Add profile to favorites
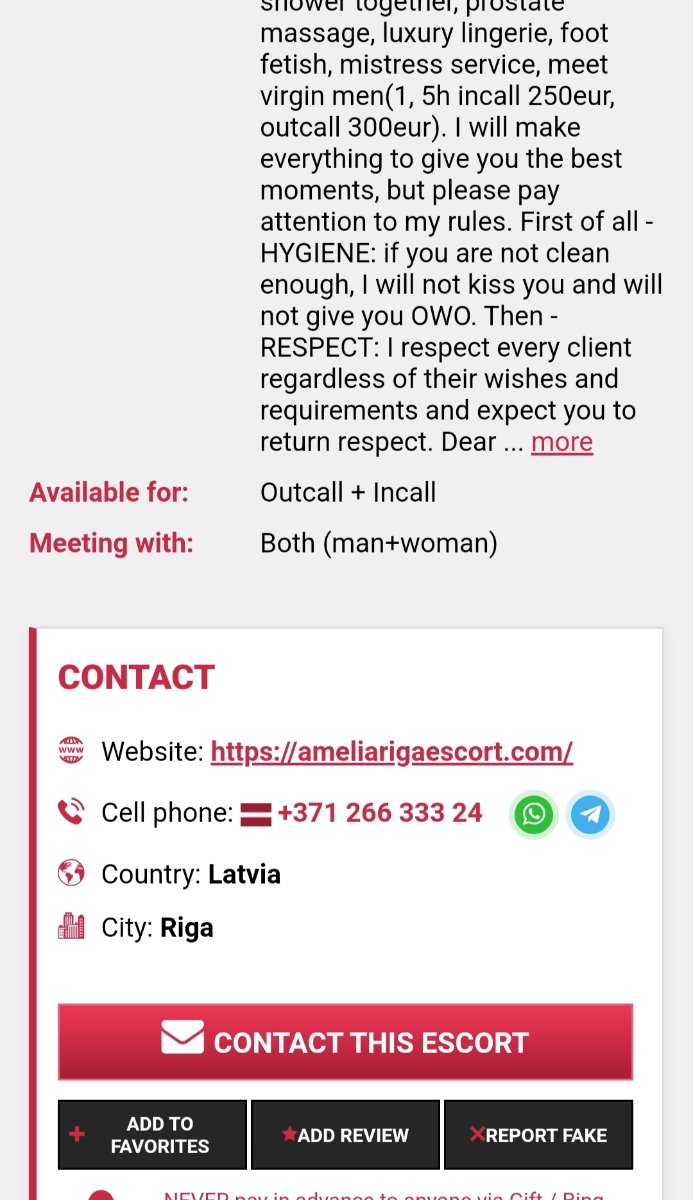This screenshot has height=1200, width=693. [x=152, y=1135]
